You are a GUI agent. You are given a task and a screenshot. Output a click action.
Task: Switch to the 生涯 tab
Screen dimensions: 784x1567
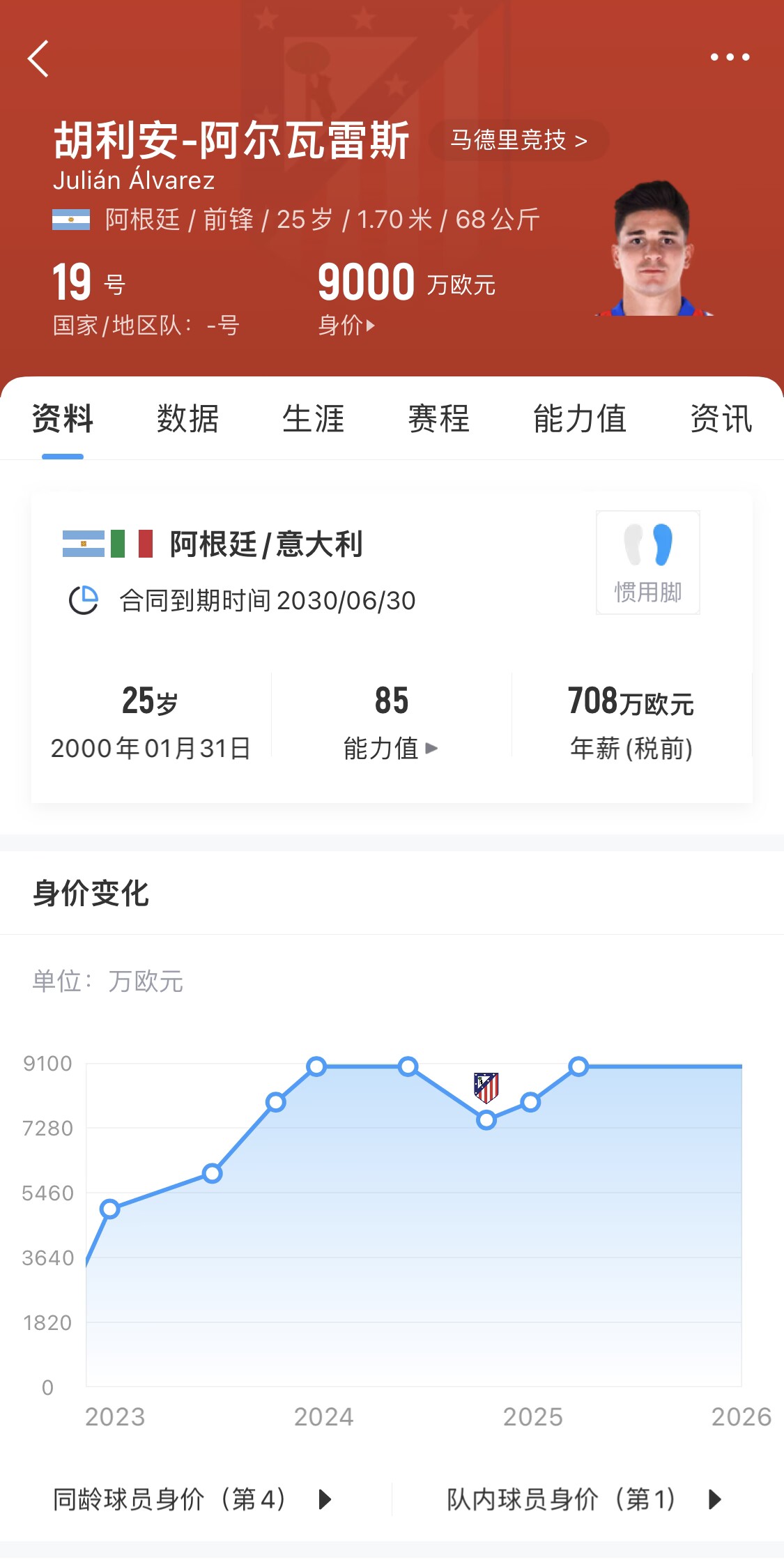pyautogui.click(x=313, y=419)
